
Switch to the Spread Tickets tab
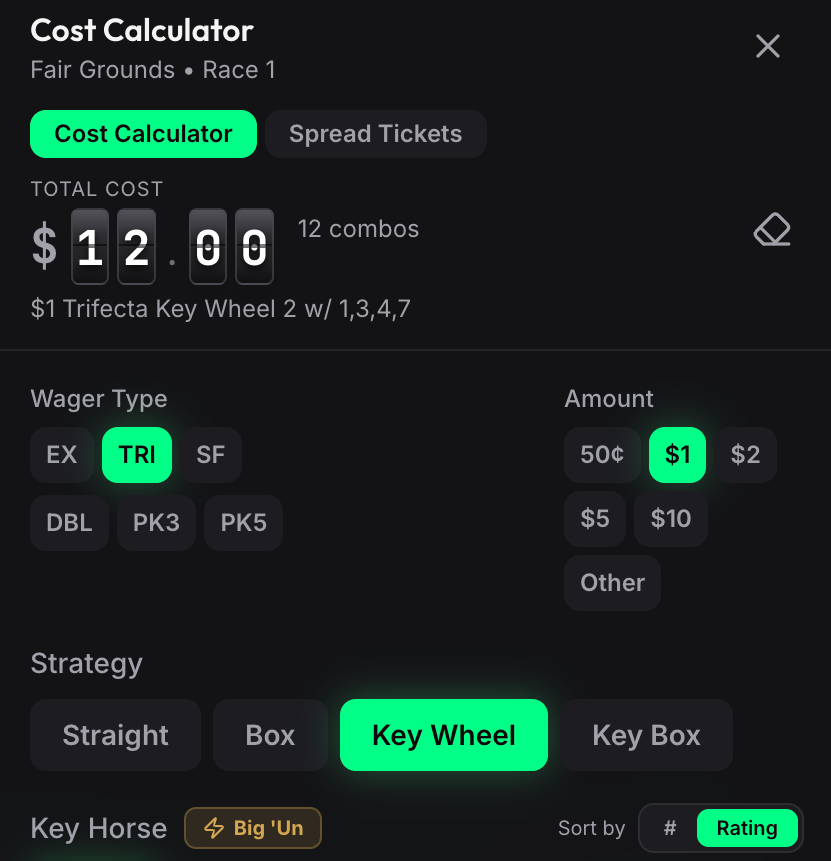[x=375, y=134]
